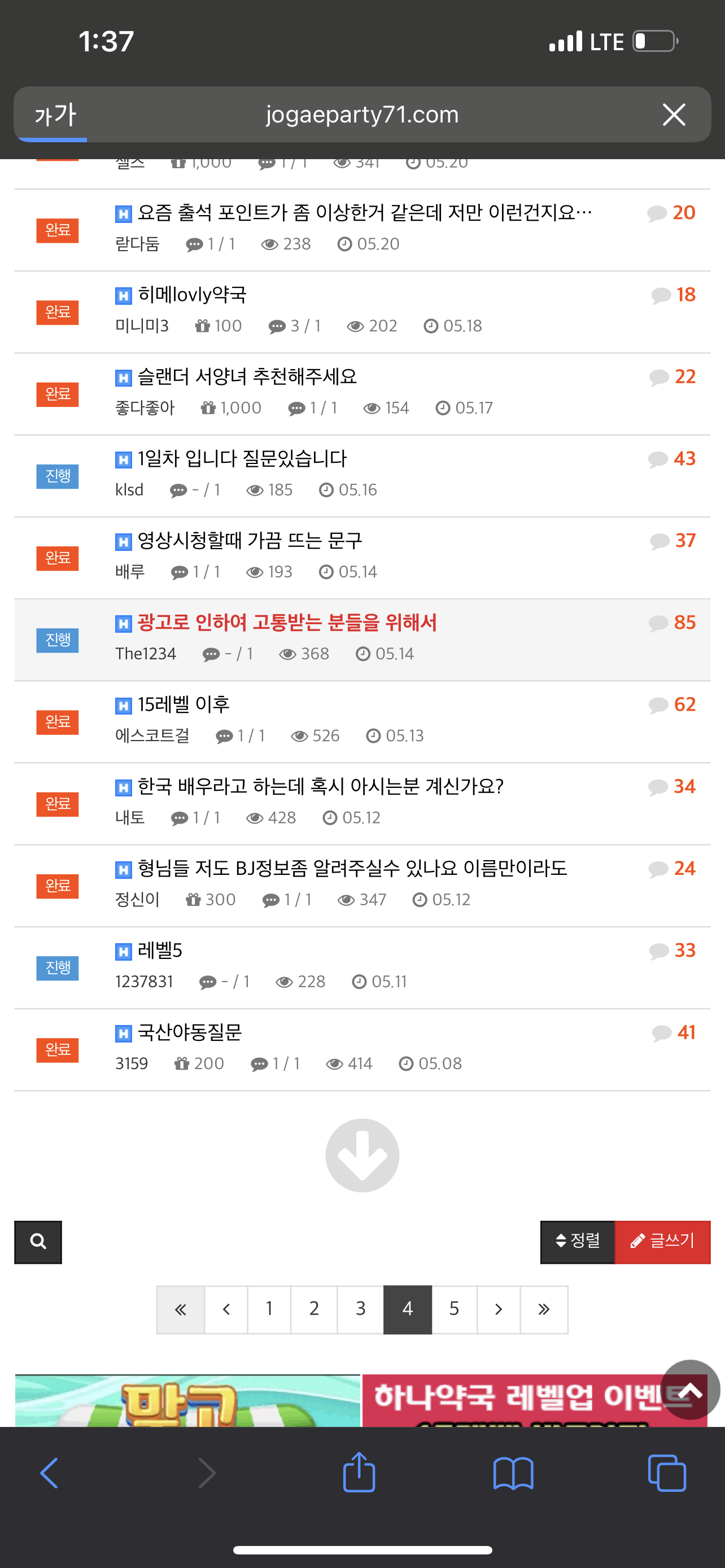This screenshot has width=725, height=1568.
Task: Open the 가가 text size menu
Action: pyautogui.click(x=55, y=115)
